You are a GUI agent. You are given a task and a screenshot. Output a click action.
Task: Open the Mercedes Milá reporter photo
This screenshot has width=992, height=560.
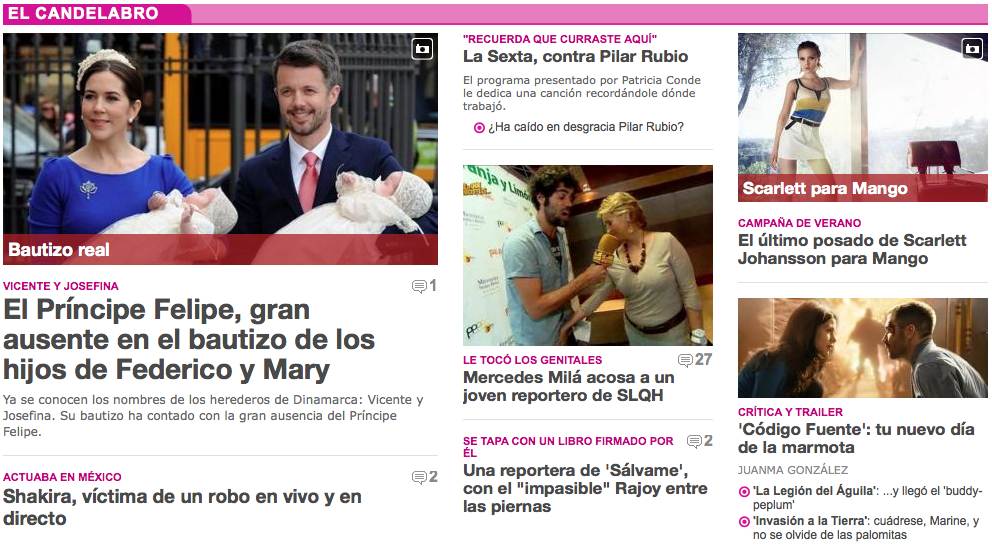(x=587, y=255)
